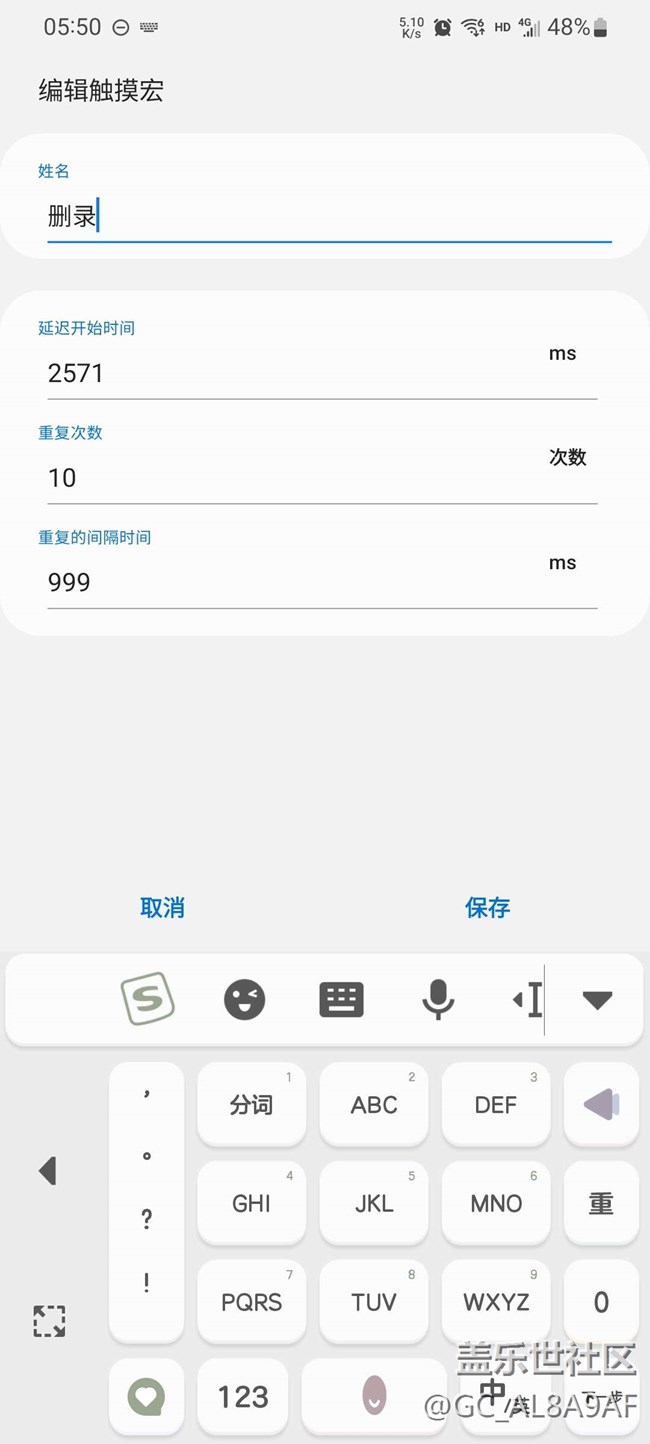Edit the 重复次数 repeat count field
Image resolution: width=650 pixels, height=1444 pixels.
[x=300, y=478]
